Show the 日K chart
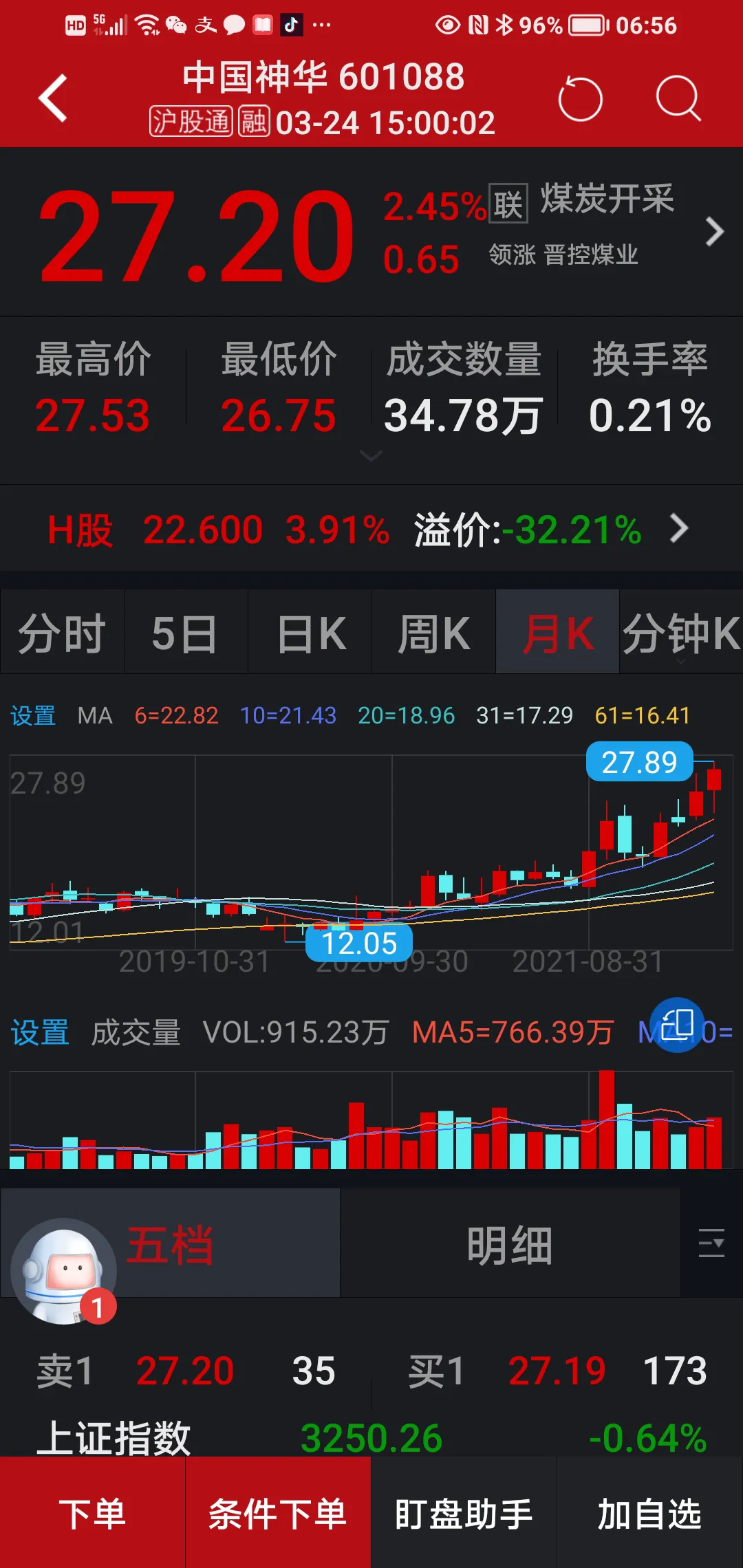The image size is (743, 1568). 310,633
